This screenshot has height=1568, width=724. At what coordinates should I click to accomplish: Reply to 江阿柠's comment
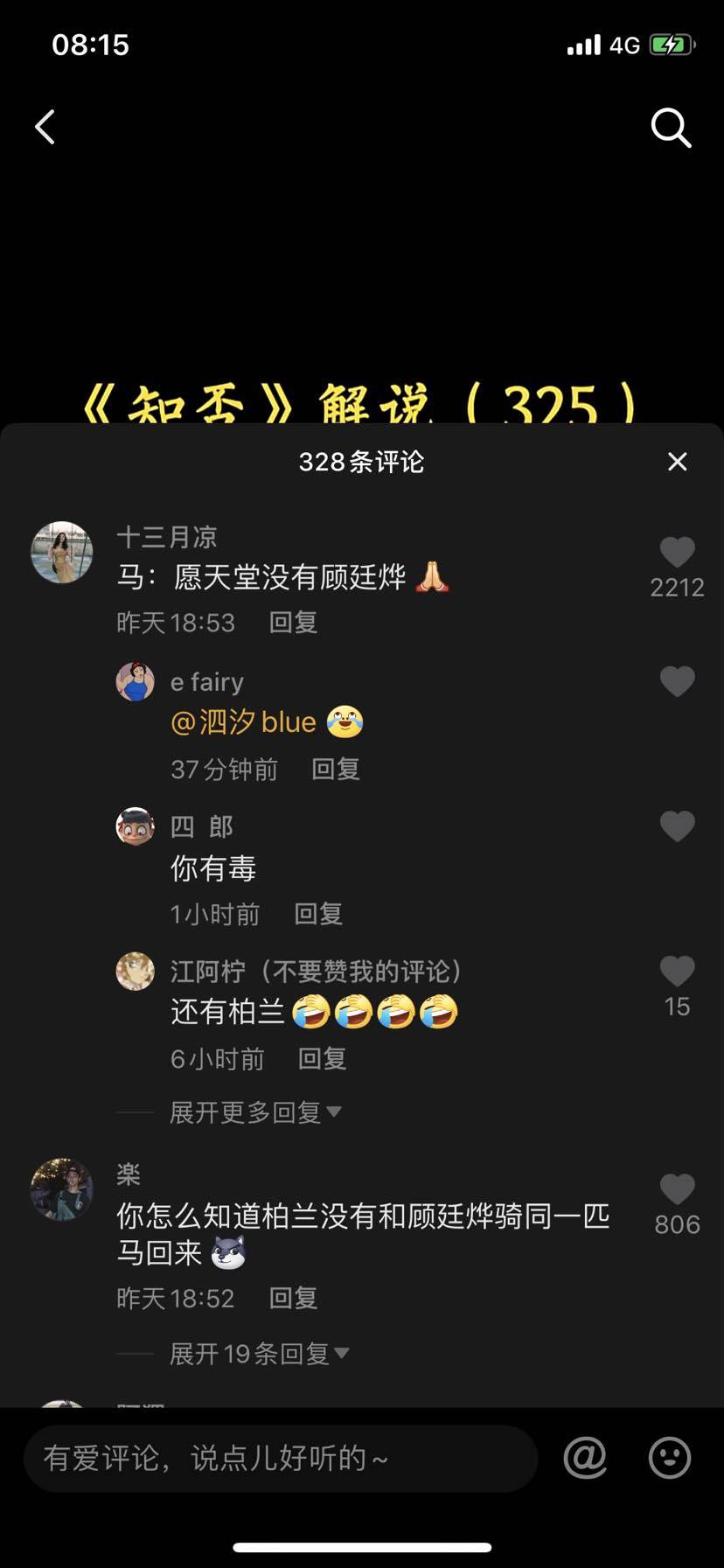point(323,1060)
